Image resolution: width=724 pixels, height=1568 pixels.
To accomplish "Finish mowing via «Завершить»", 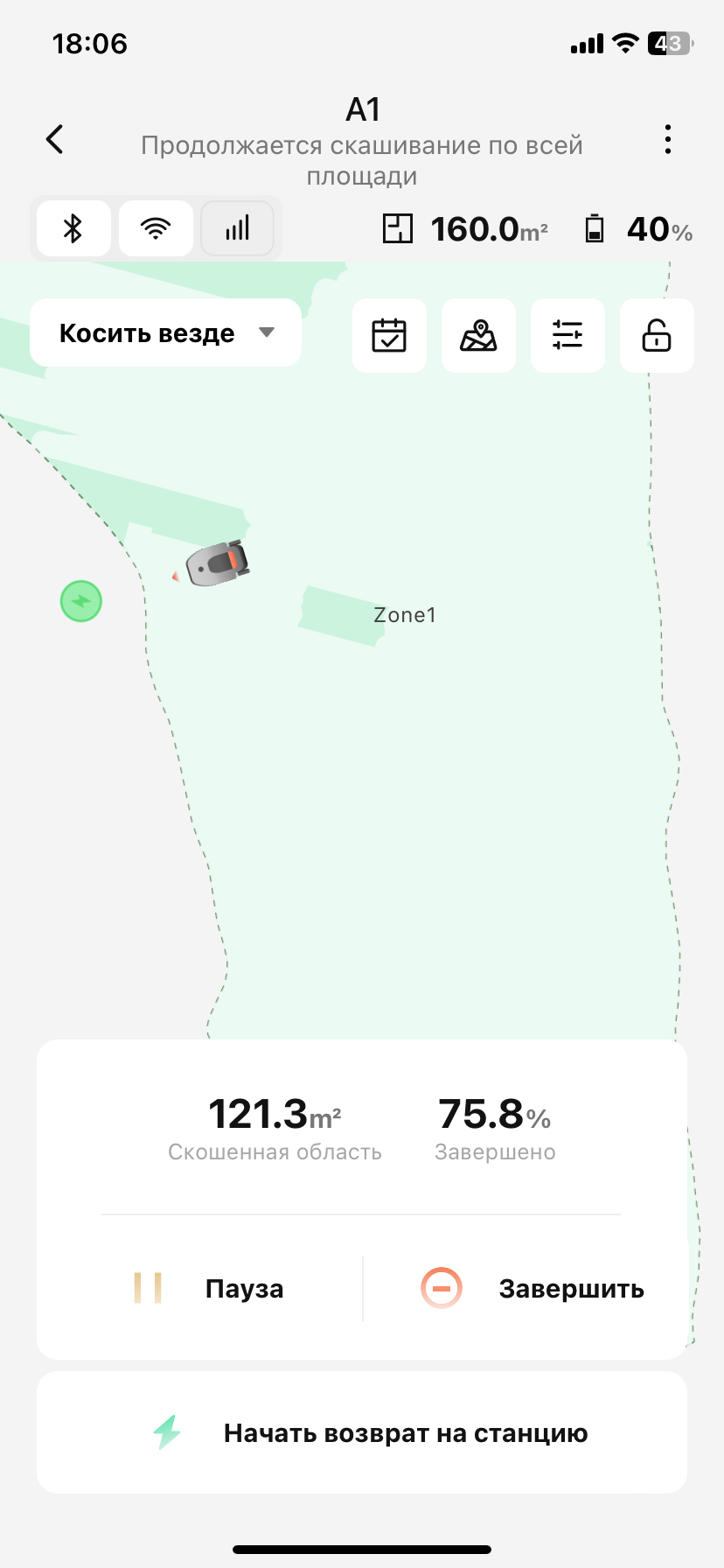I will (x=533, y=1288).
